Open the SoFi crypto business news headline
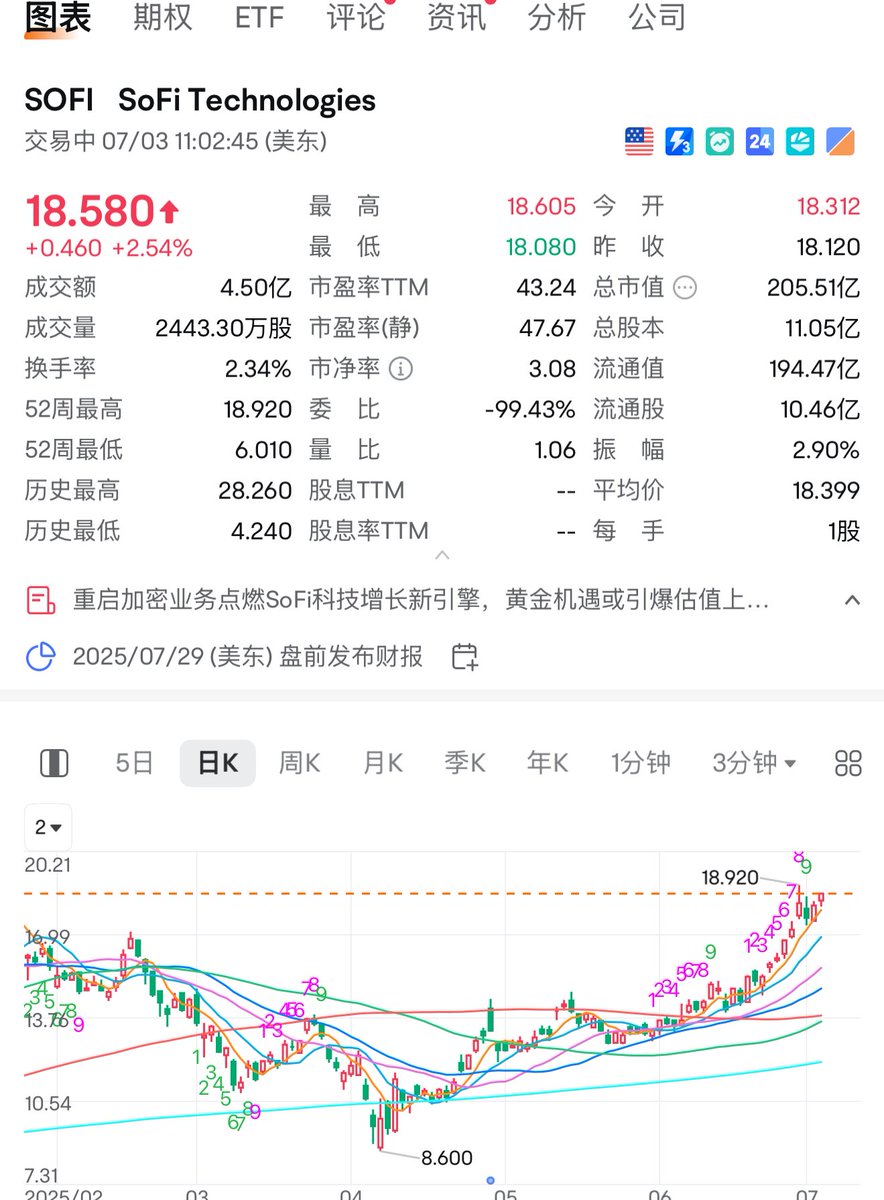Image resolution: width=884 pixels, height=1200 pixels. pyautogui.click(x=420, y=600)
